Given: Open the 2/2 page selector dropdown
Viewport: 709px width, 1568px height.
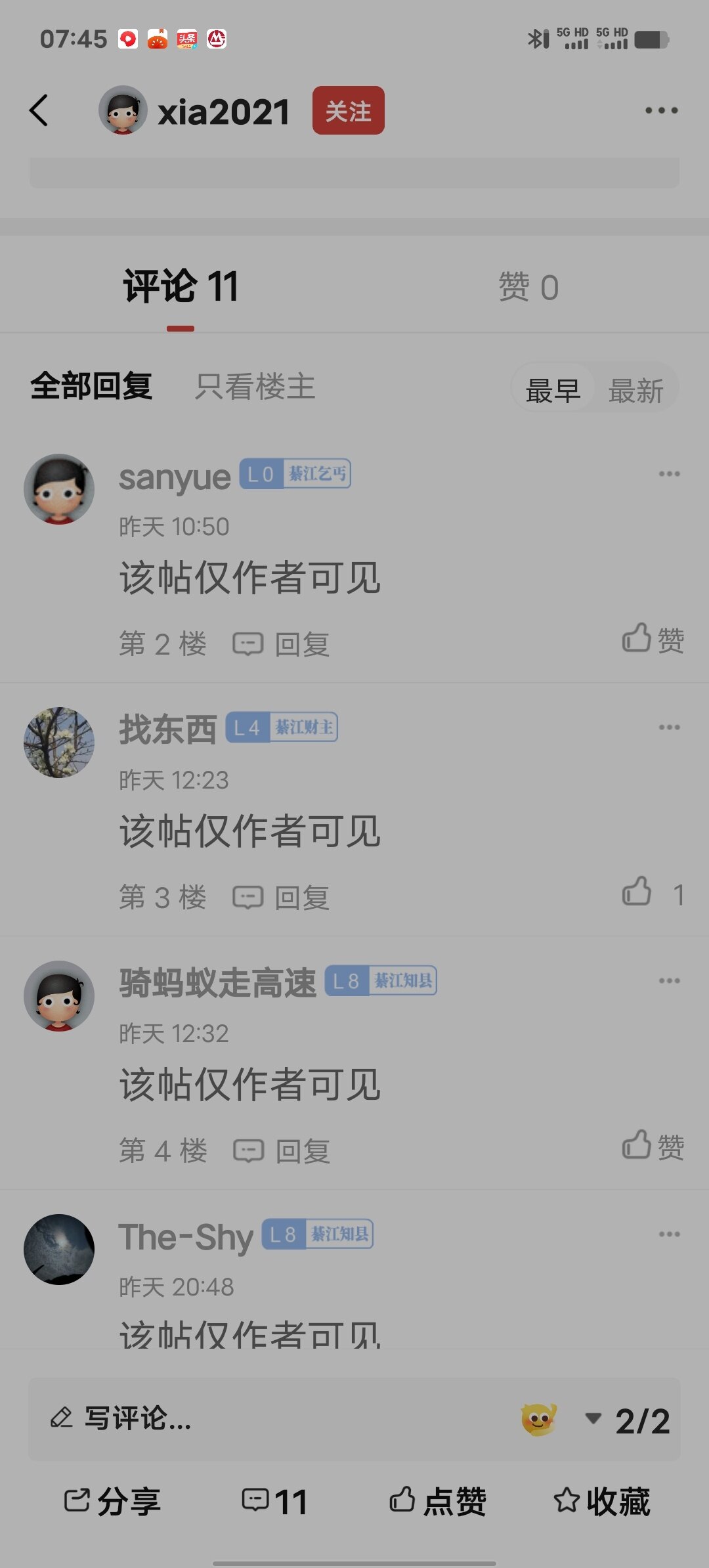Looking at the screenshot, I should click(628, 1420).
